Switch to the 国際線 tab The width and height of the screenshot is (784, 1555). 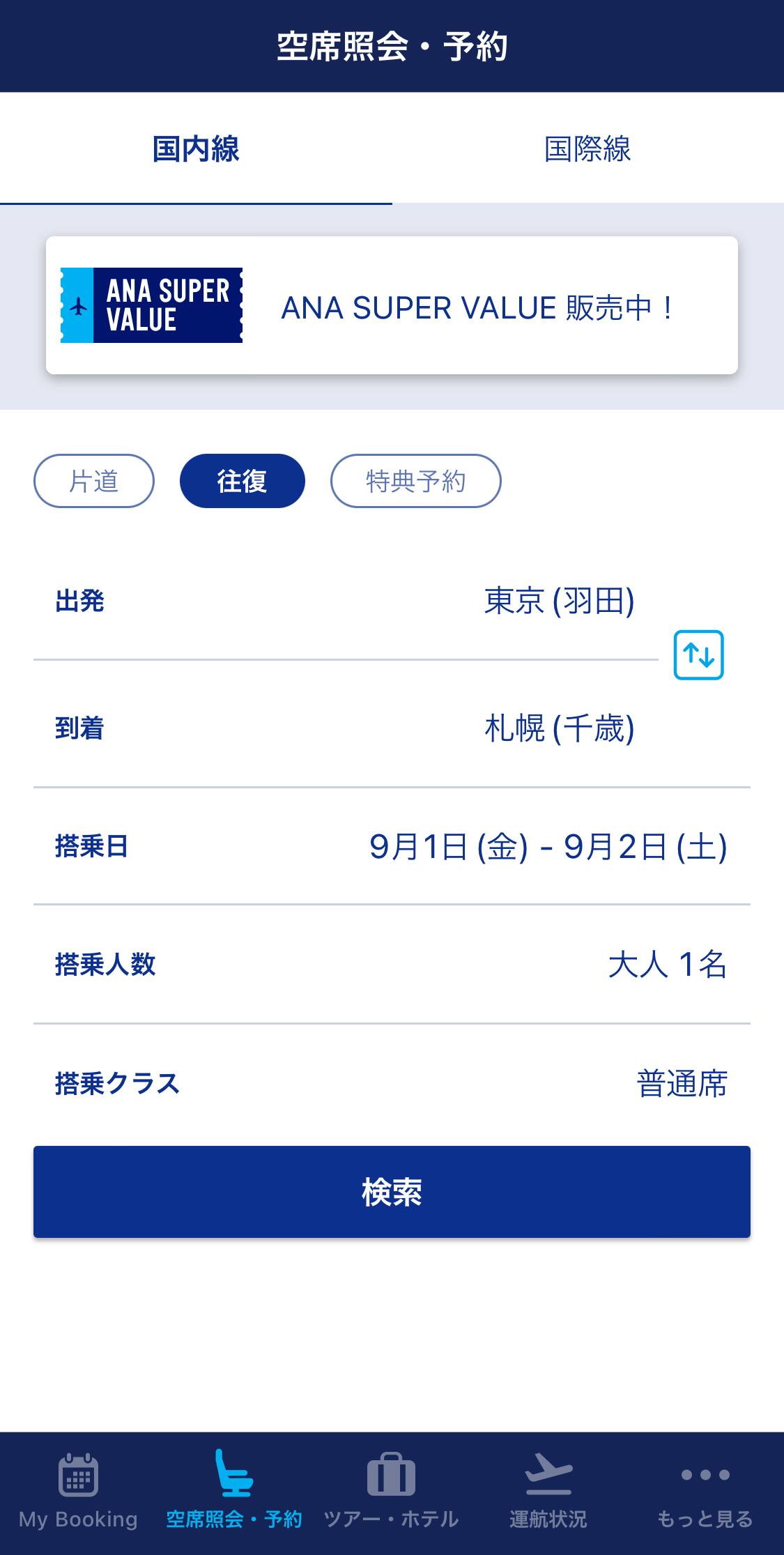coord(587,148)
